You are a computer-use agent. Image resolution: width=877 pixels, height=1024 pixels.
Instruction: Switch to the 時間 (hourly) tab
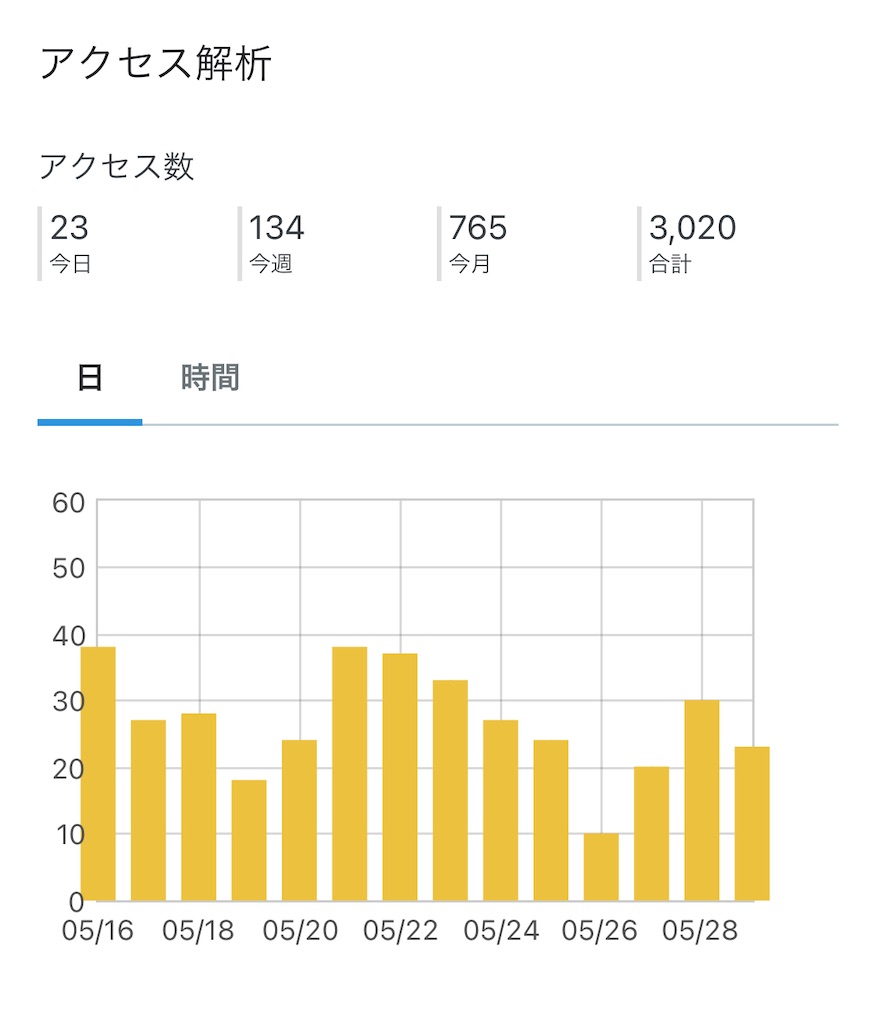click(x=210, y=379)
